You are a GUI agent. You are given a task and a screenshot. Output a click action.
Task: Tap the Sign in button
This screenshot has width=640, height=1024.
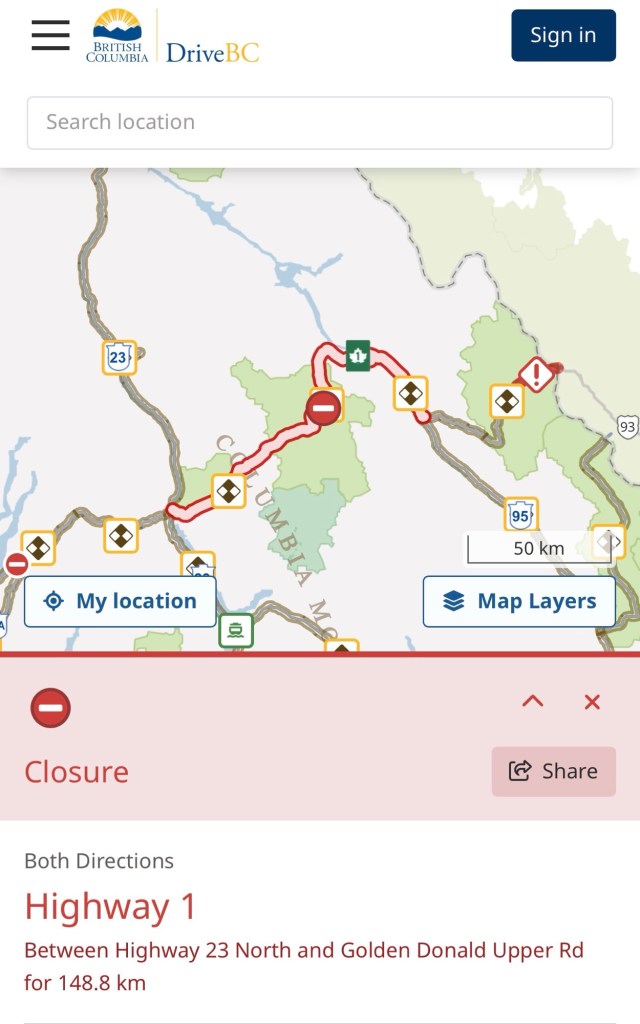pos(563,35)
